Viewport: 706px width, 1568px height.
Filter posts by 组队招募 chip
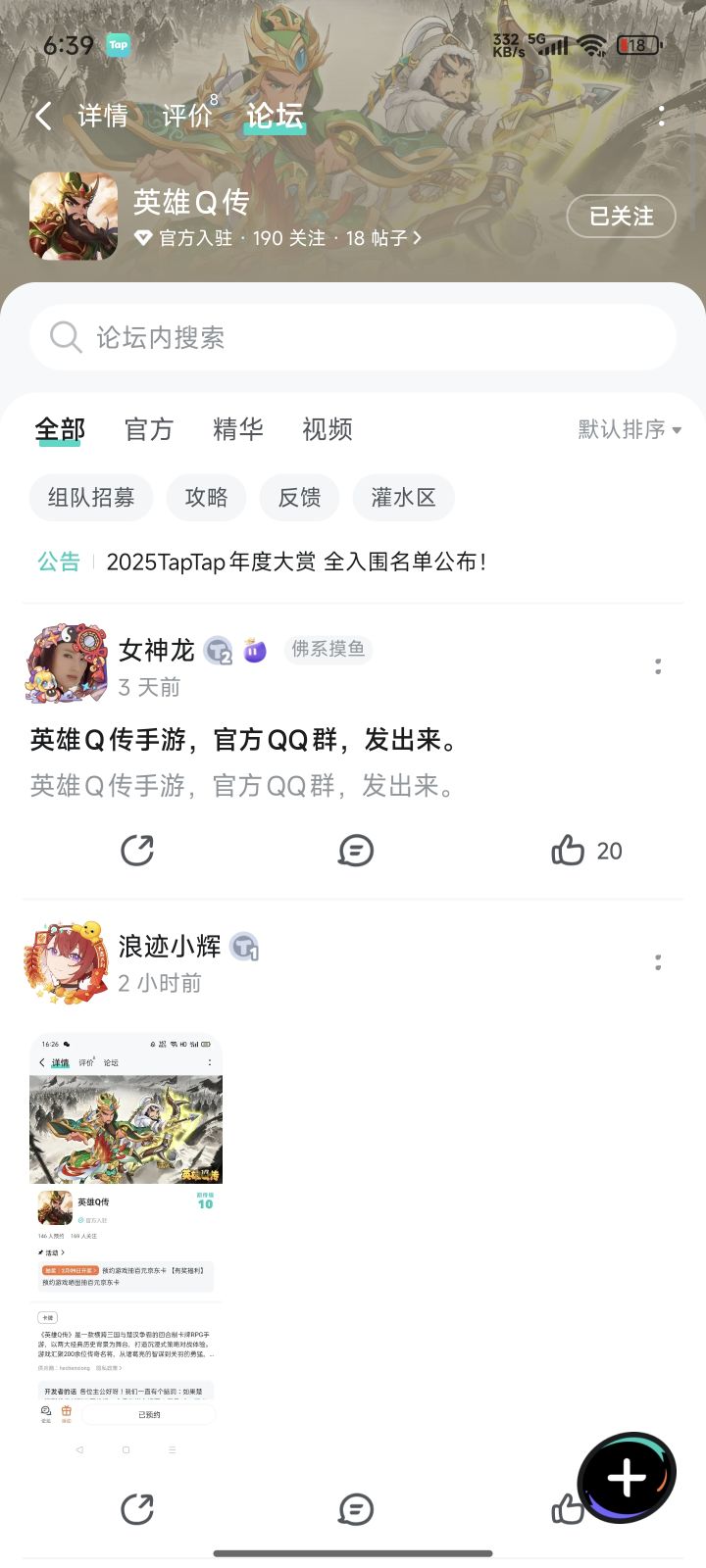point(91,497)
